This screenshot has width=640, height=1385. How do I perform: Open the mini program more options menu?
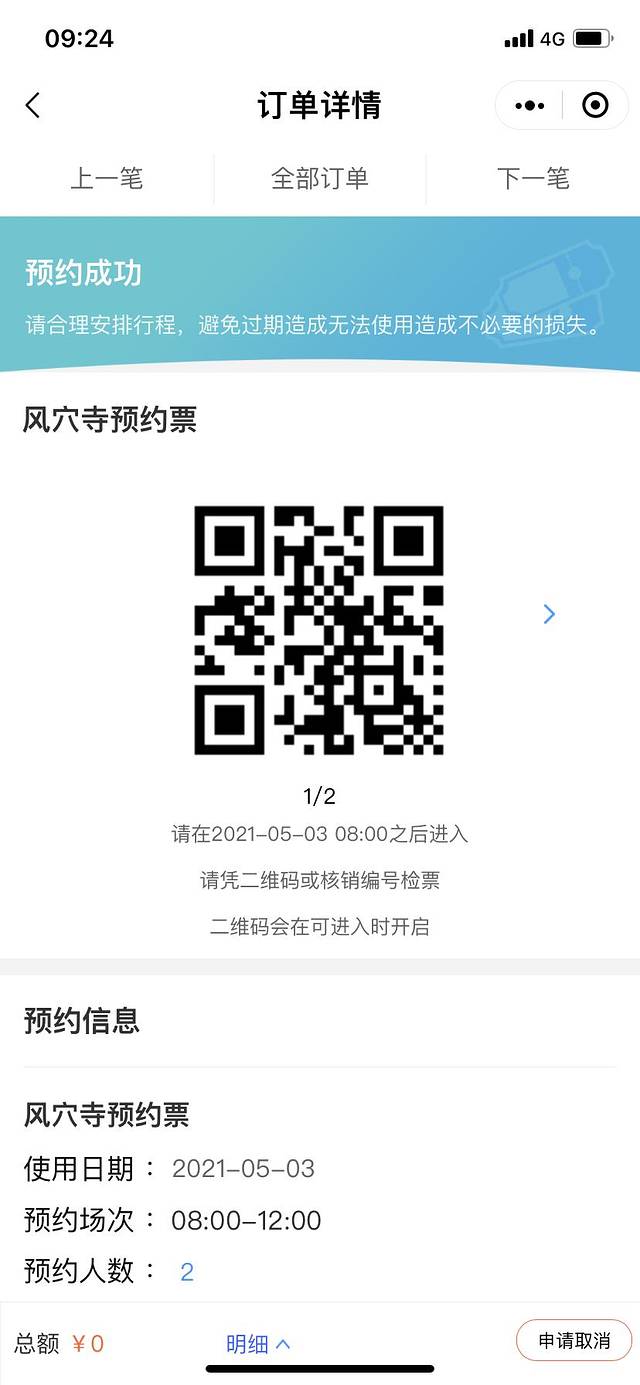[x=529, y=105]
